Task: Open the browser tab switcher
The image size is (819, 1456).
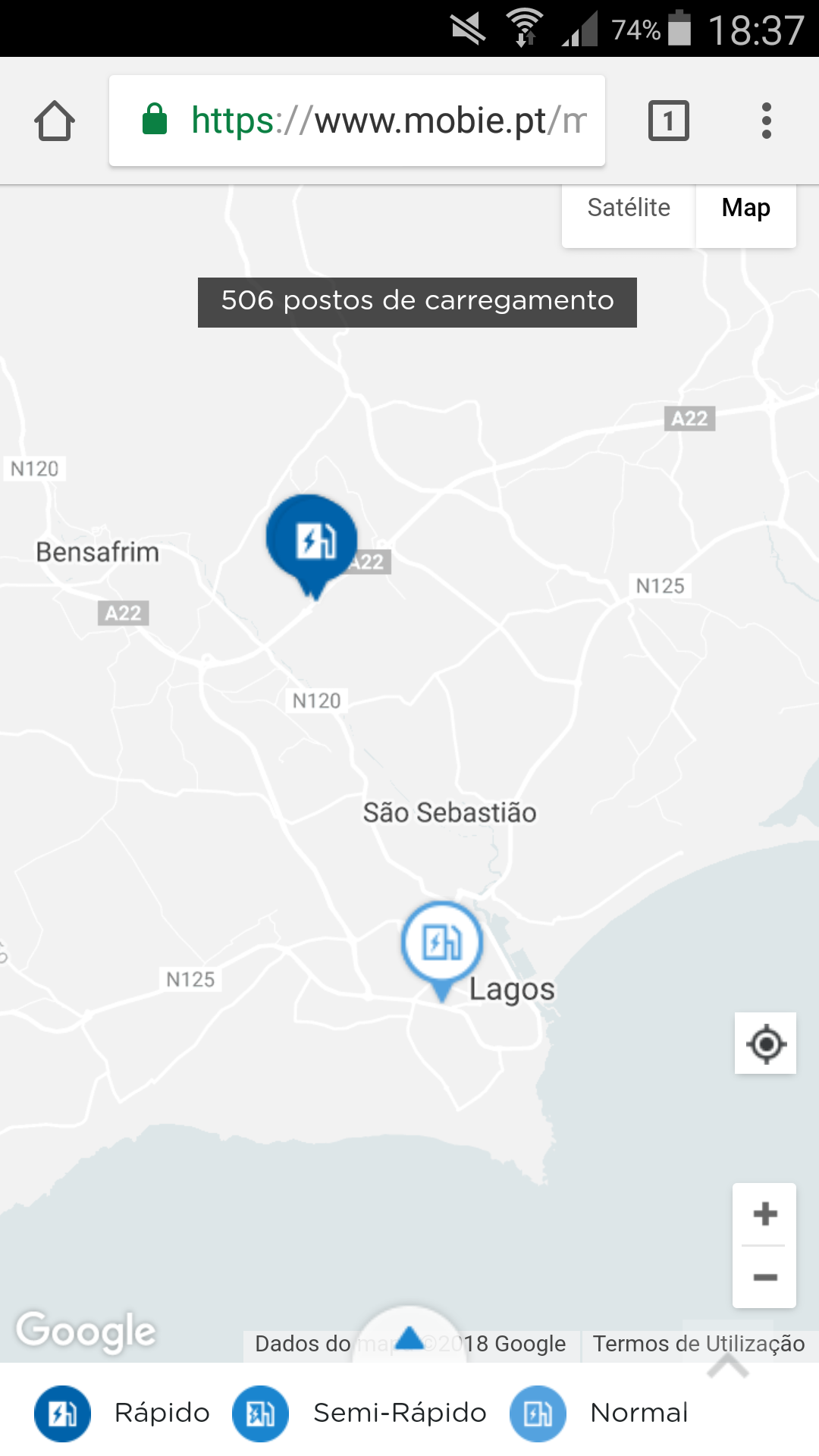Action: click(x=668, y=121)
